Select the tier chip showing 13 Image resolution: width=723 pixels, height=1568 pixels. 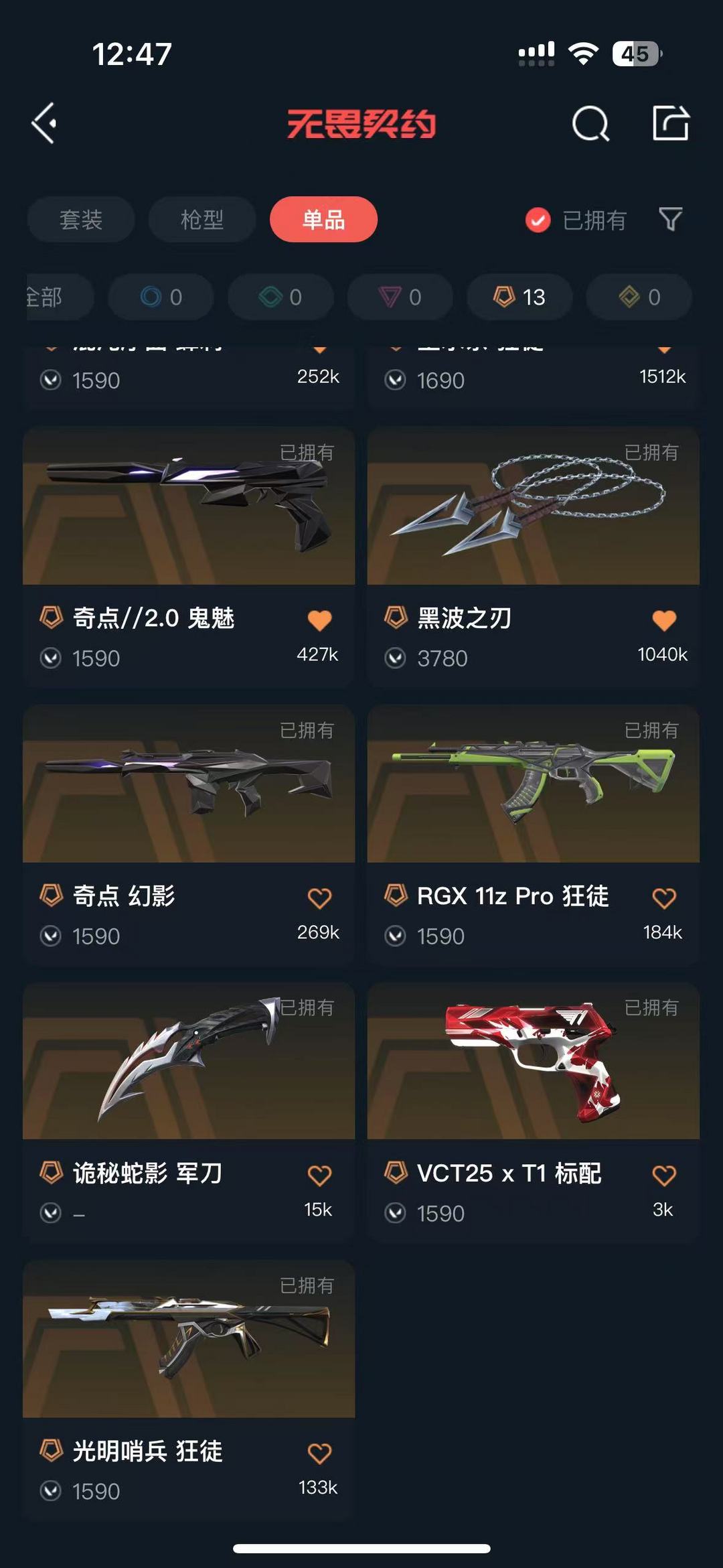point(519,297)
